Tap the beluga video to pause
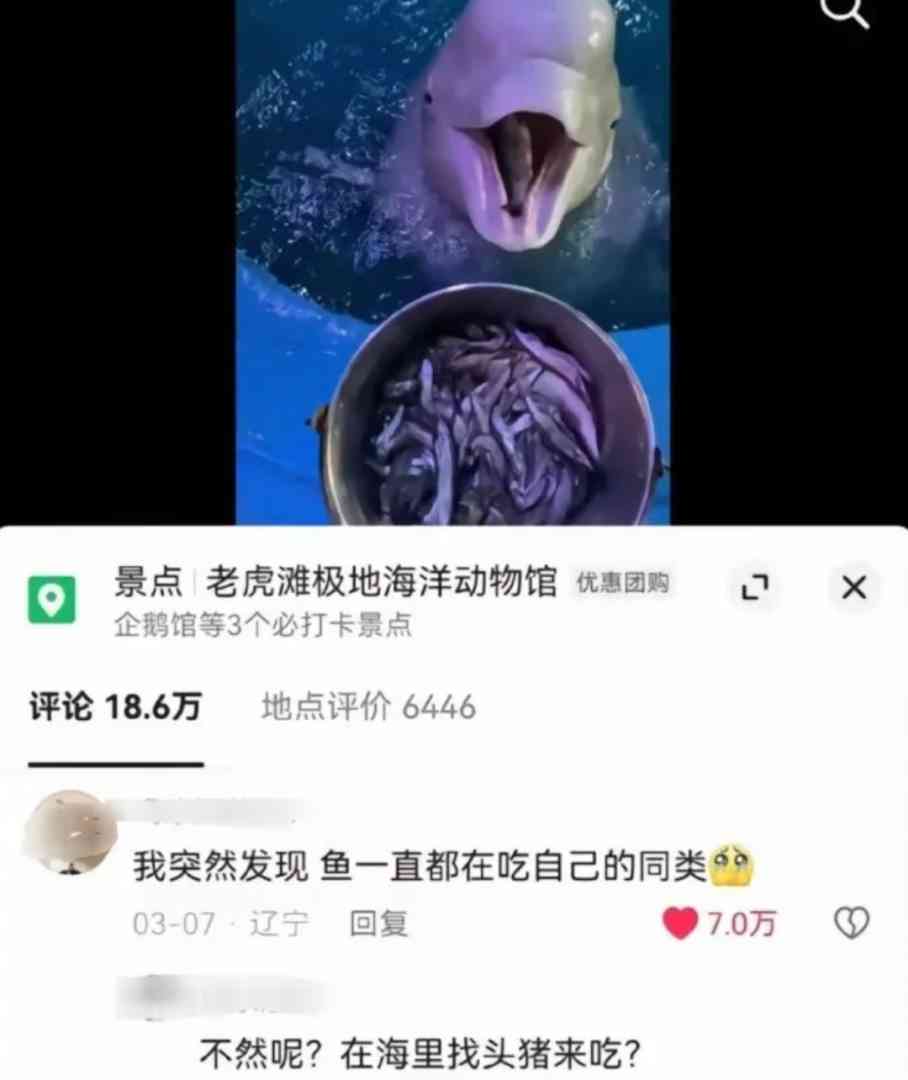Image resolution: width=908 pixels, height=1080 pixels. tap(452, 260)
